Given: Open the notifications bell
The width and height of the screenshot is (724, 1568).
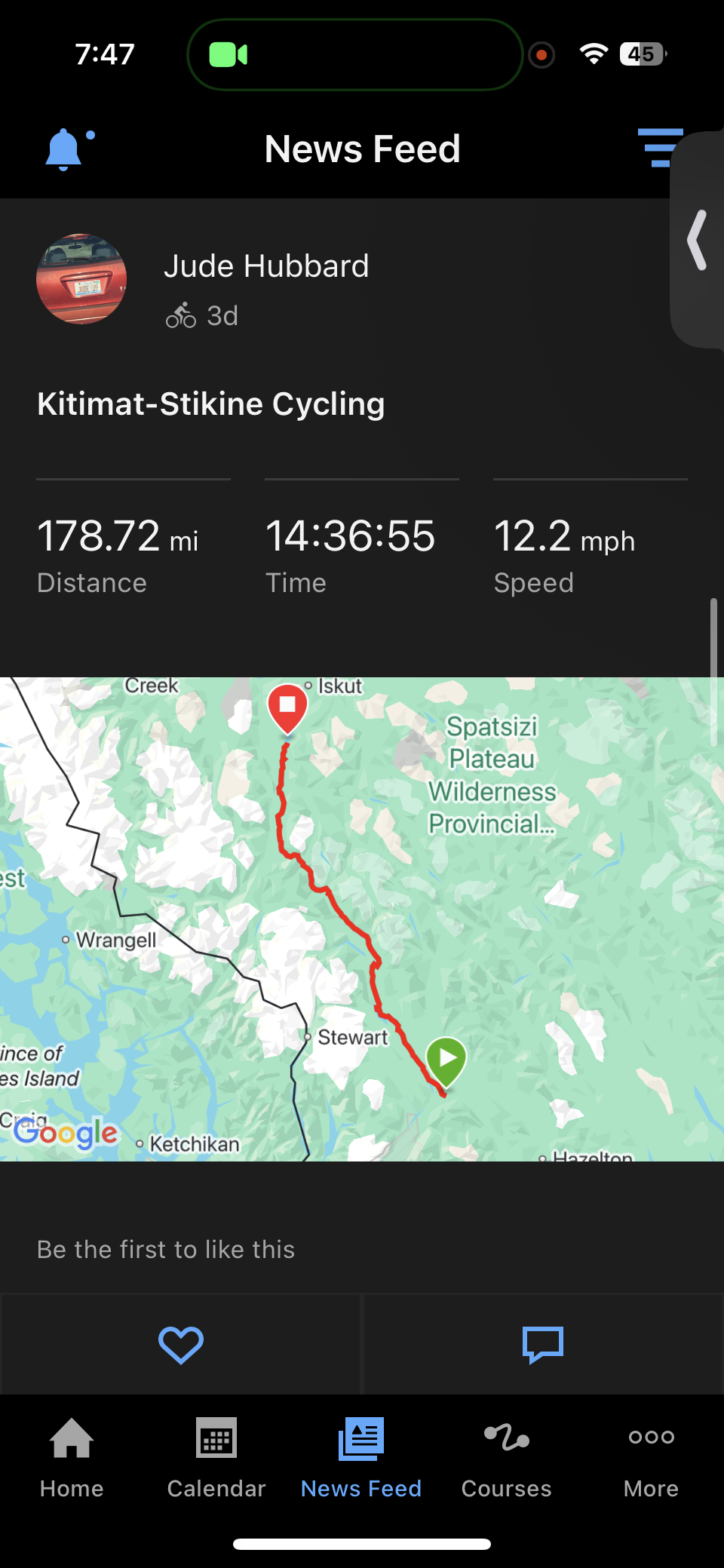Looking at the screenshot, I should click(x=66, y=149).
